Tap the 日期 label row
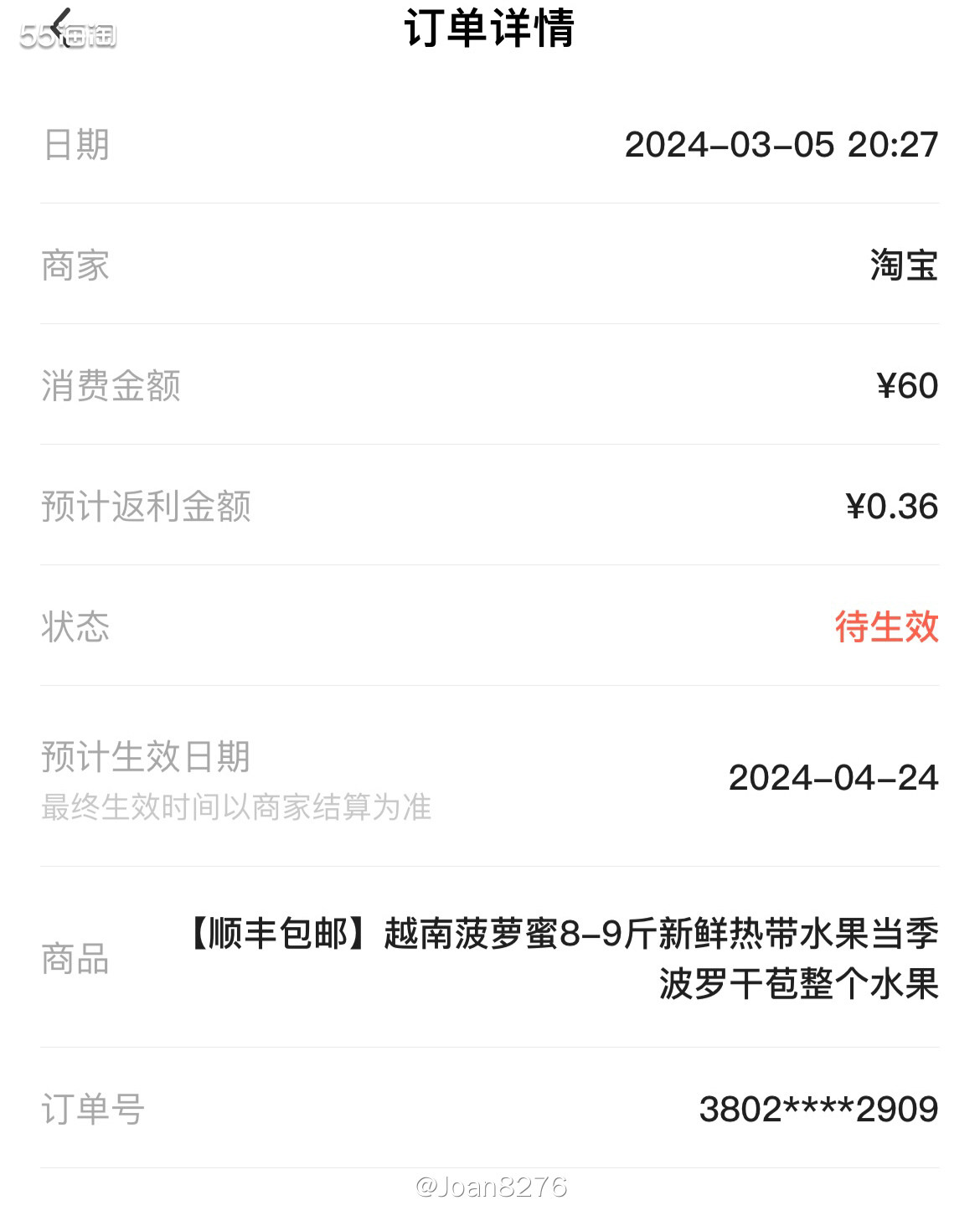Screen dimensions: 980x1226 click(x=75, y=144)
